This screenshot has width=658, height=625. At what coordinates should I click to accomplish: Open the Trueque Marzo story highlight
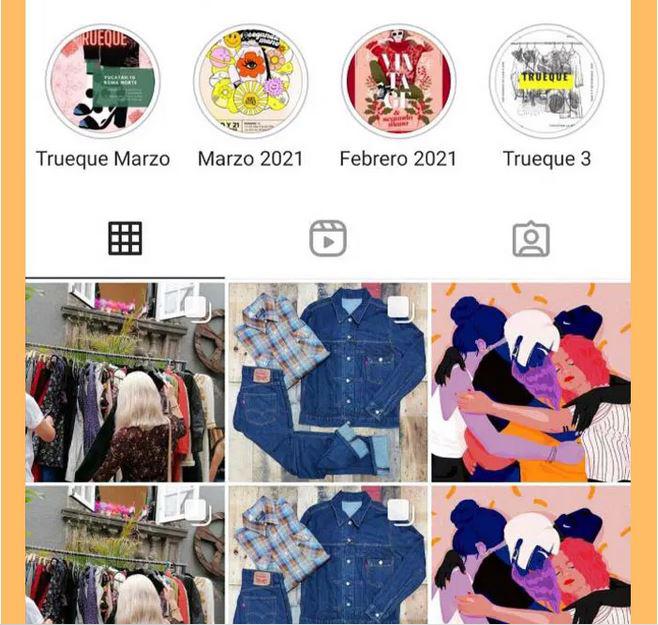pos(103,81)
